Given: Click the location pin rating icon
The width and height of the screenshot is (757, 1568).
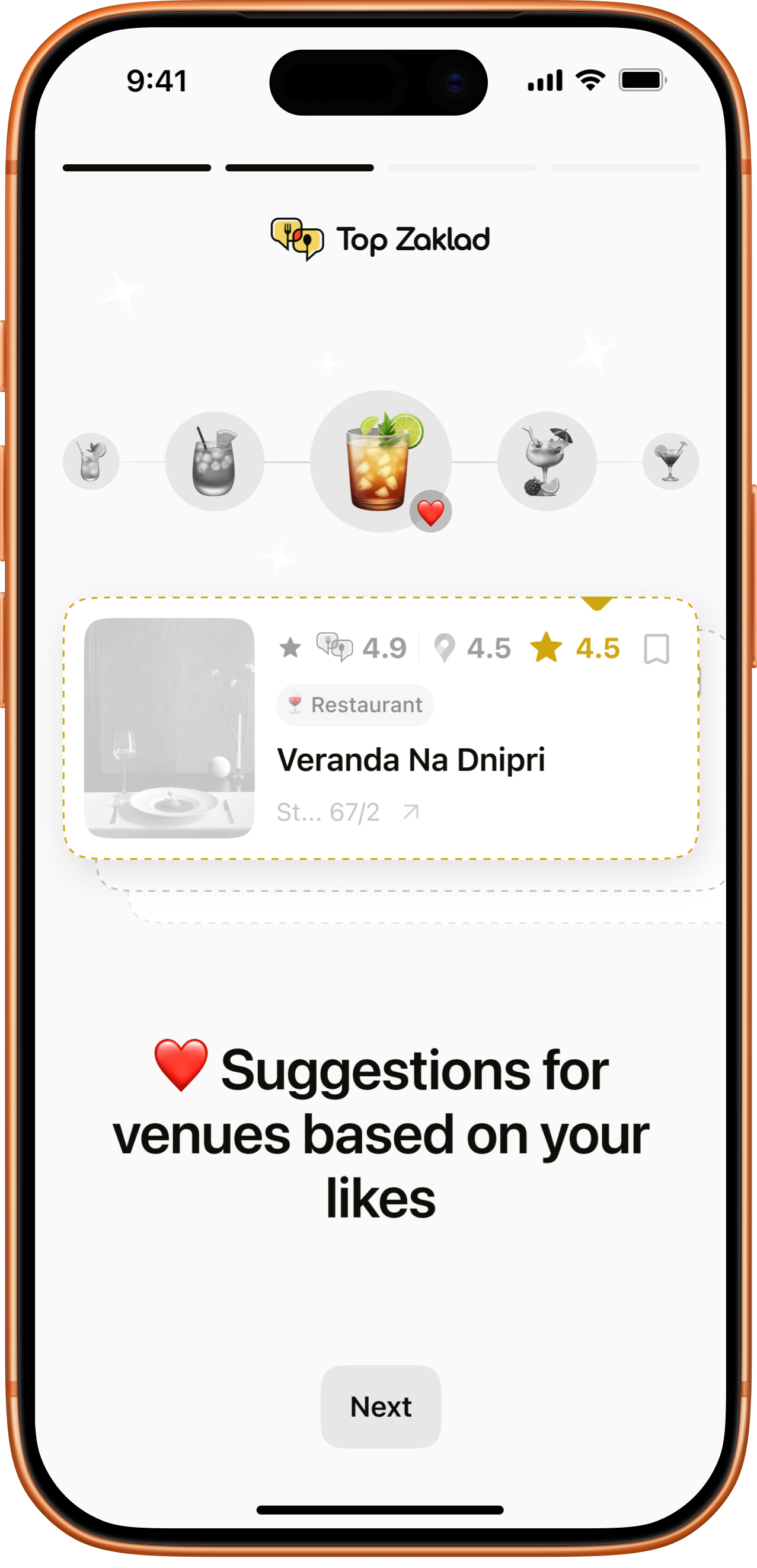Looking at the screenshot, I should tap(446, 648).
